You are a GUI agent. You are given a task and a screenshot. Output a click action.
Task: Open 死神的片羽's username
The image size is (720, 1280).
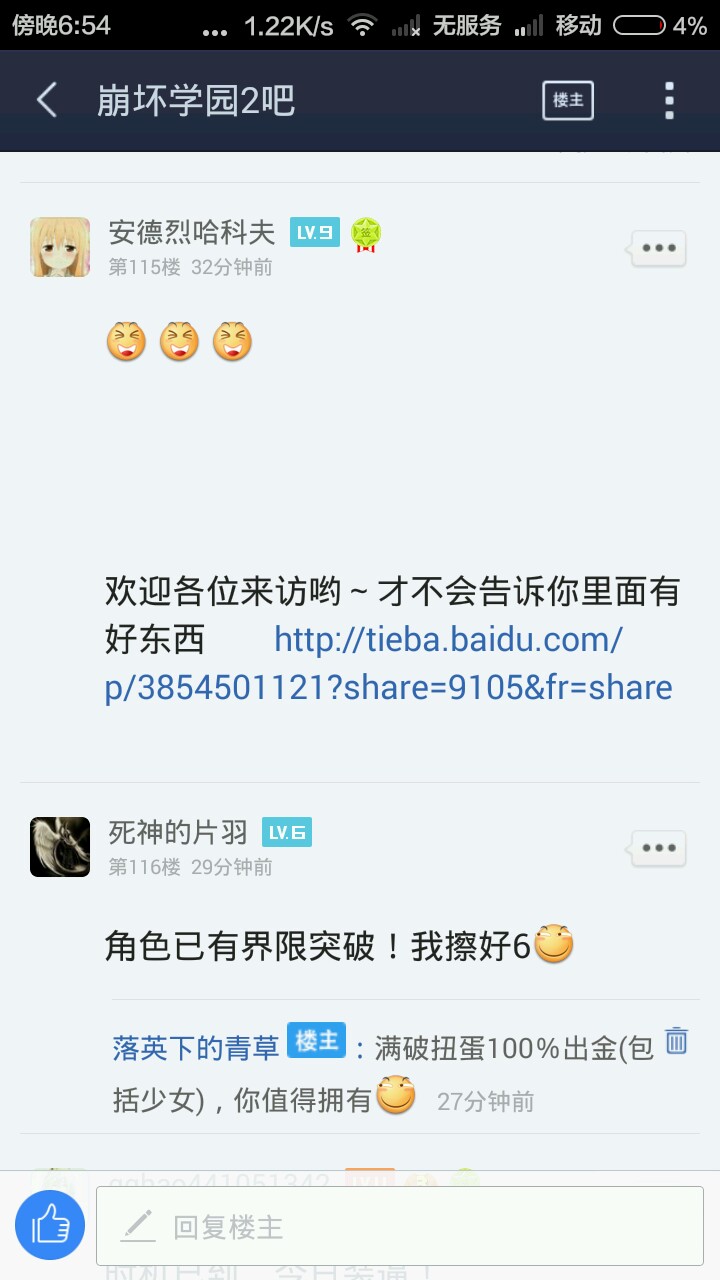177,832
